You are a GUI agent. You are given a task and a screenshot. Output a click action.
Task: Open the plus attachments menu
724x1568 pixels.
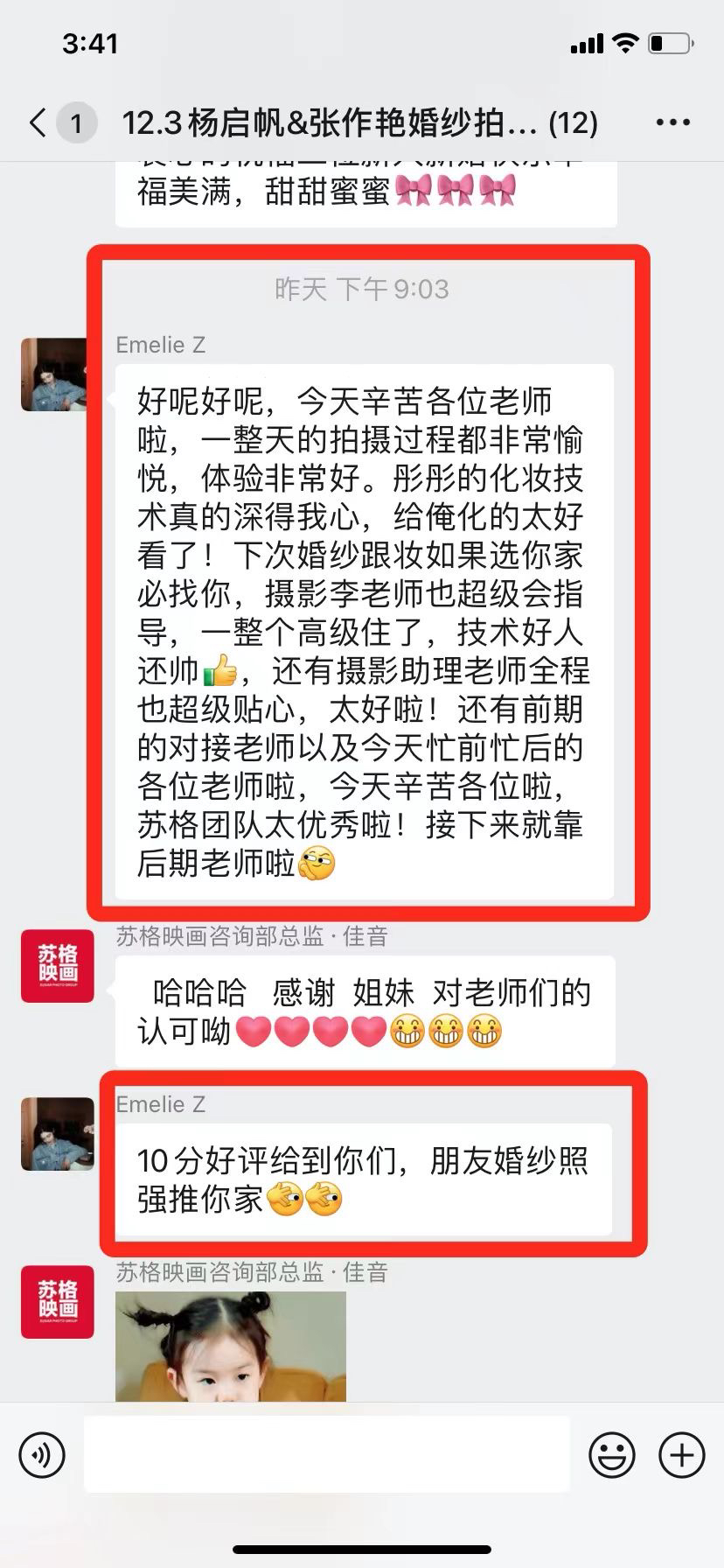click(x=682, y=1456)
